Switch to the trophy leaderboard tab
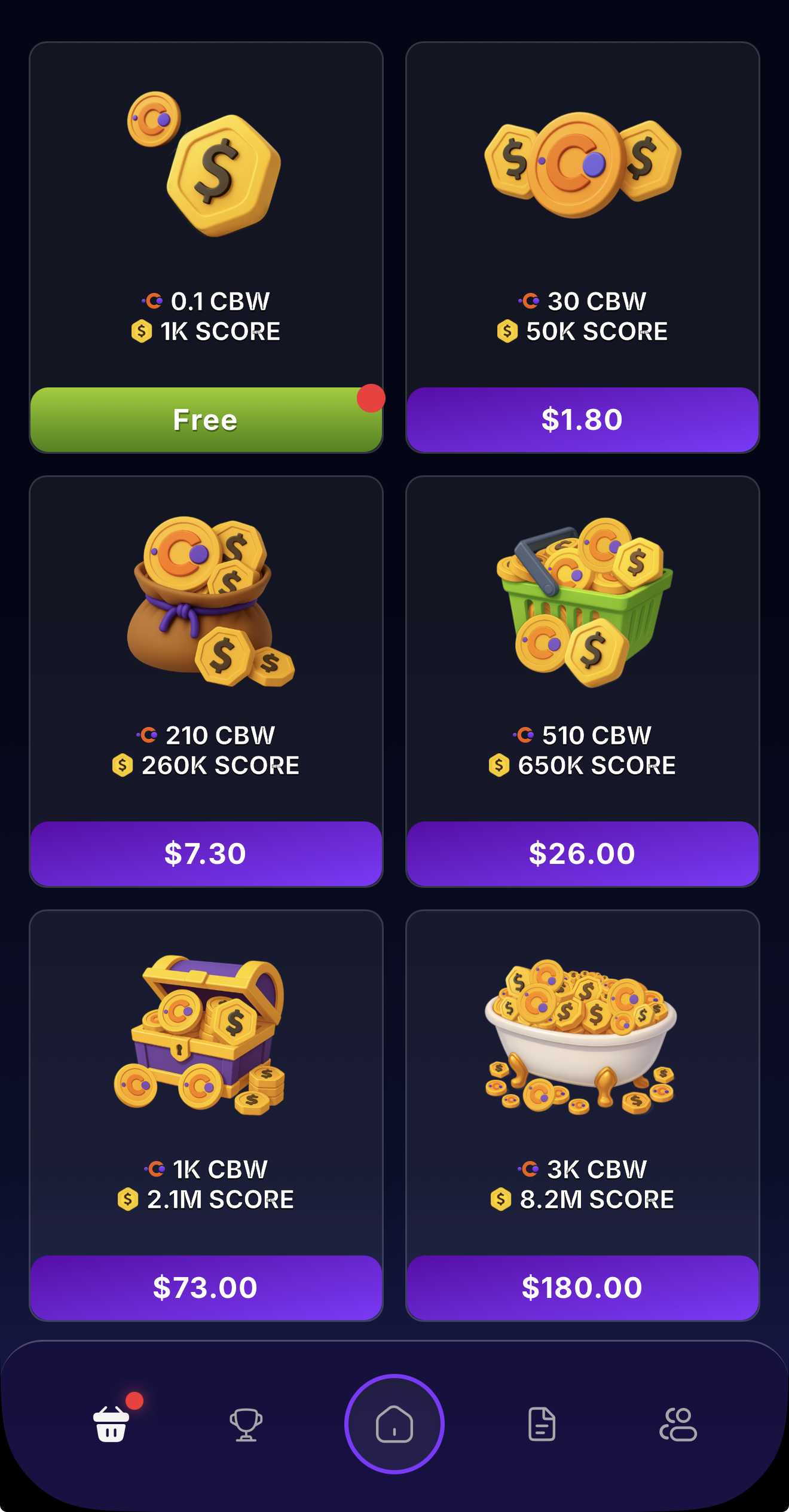Image resolution: width=789 pixels, height=1512 pixels. (246, 1424)
